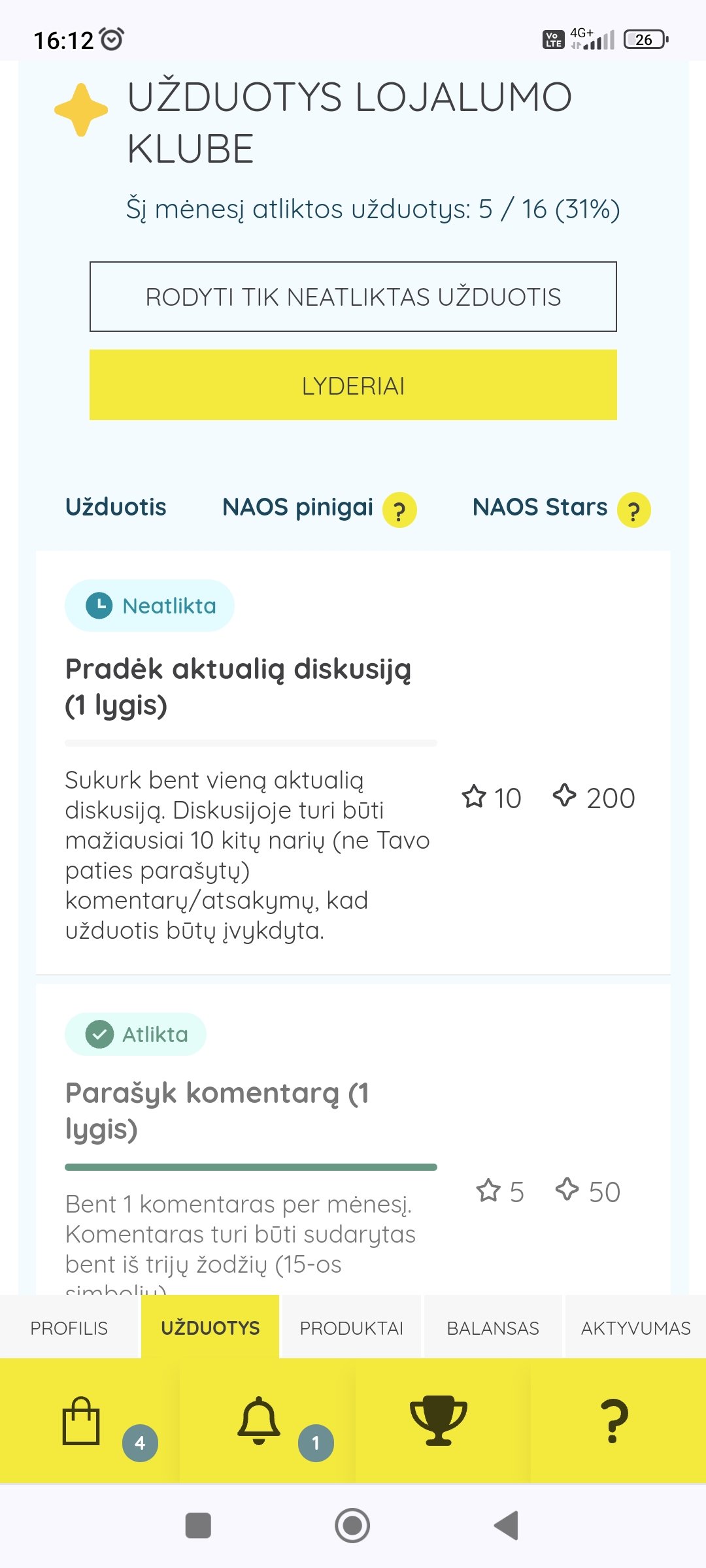Open the Pradėk aktualią diskusiją task card
This screenshot has height=1568, width=706.
pyautogui.click(x=353, y=762)
